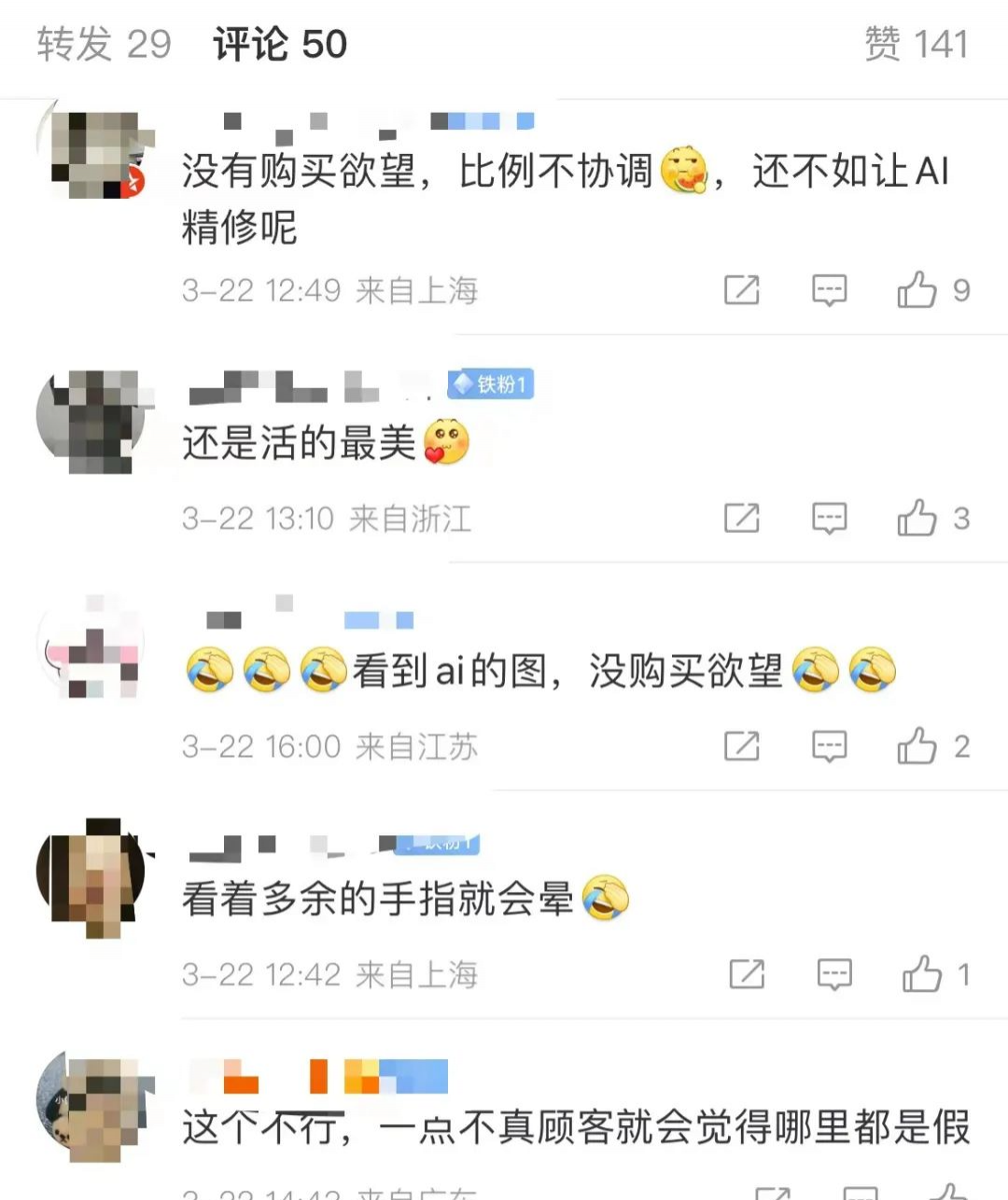
Task: Reply to the comment 看着多余的手指就会晕
Action: point(833,975)
